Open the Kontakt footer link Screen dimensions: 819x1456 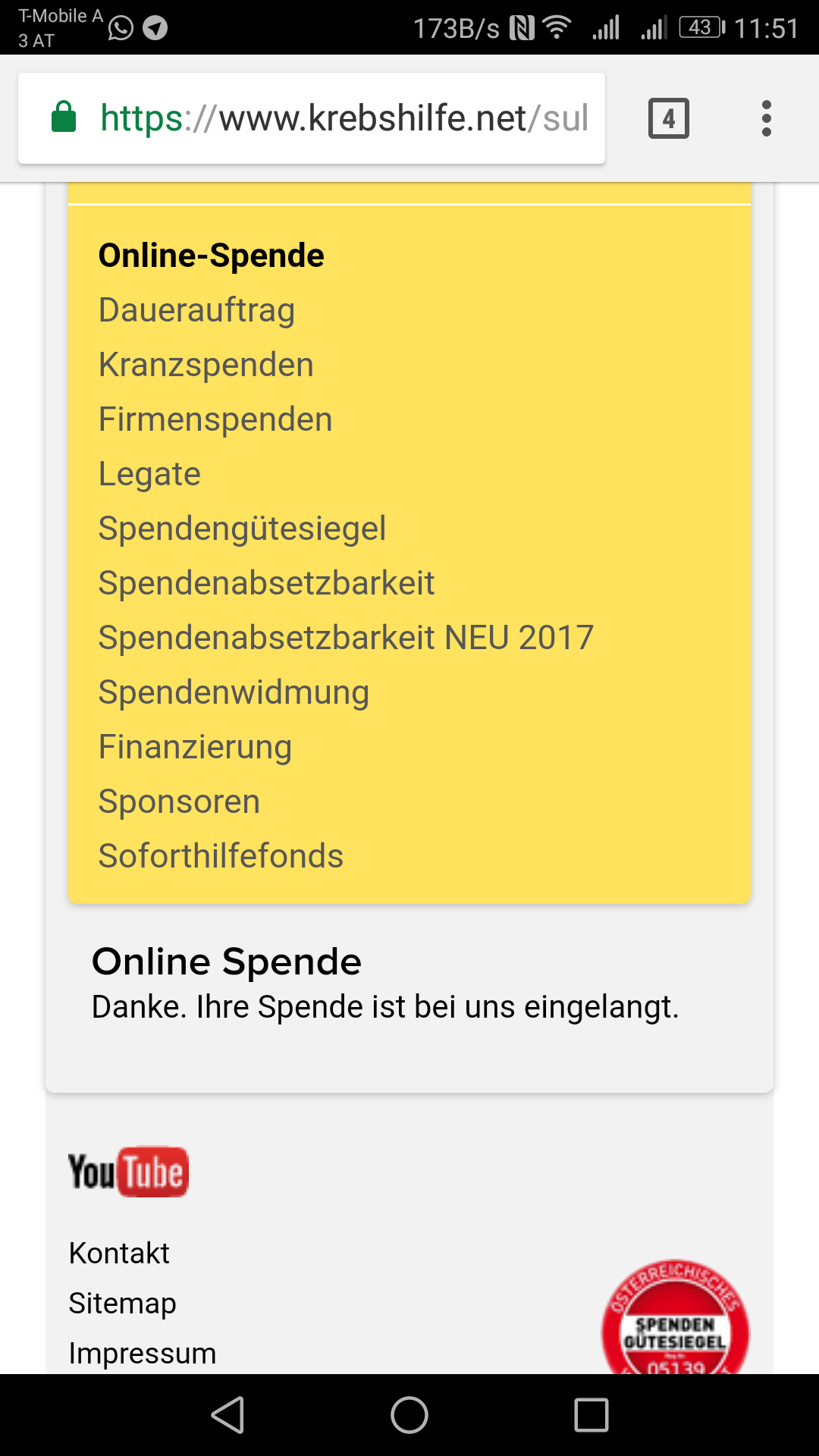click(x=119, y=1253)
